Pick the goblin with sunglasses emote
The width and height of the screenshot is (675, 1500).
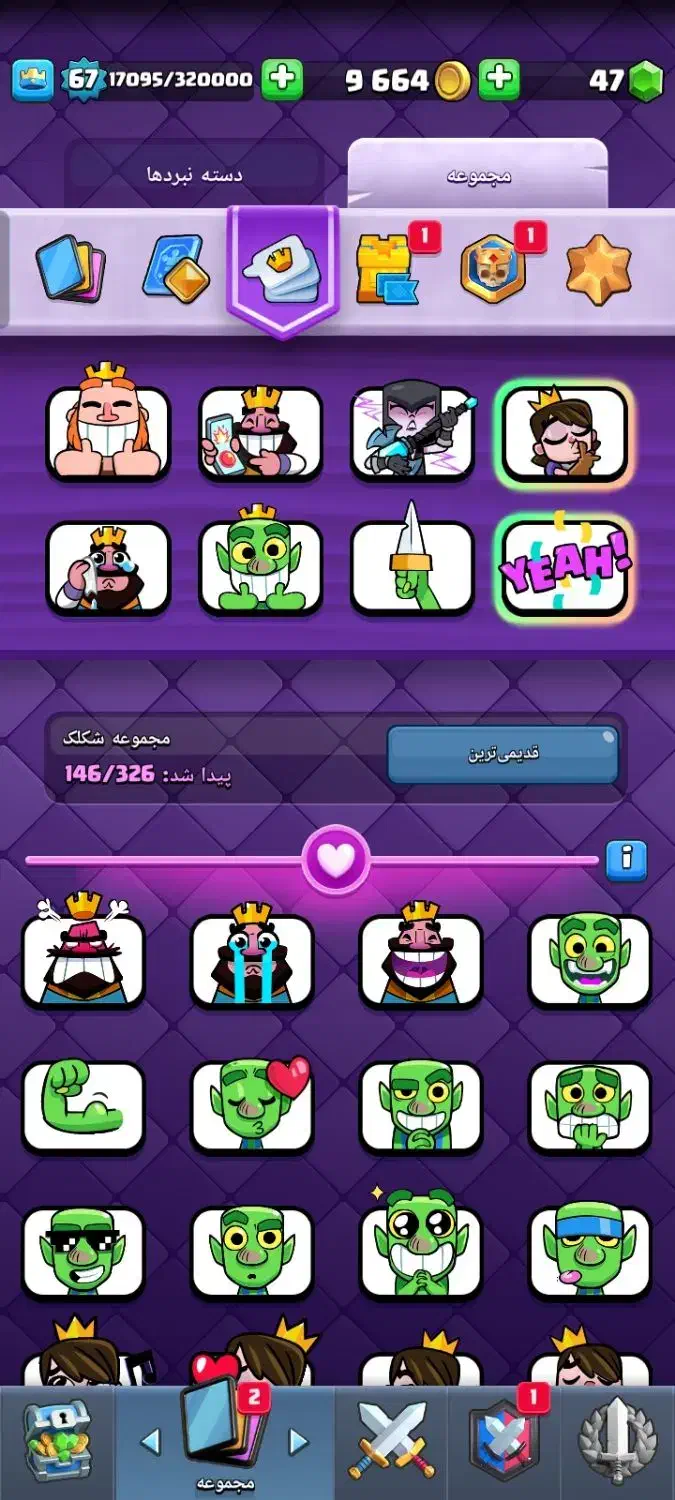pyautogui.click(x=83, y=1252)
